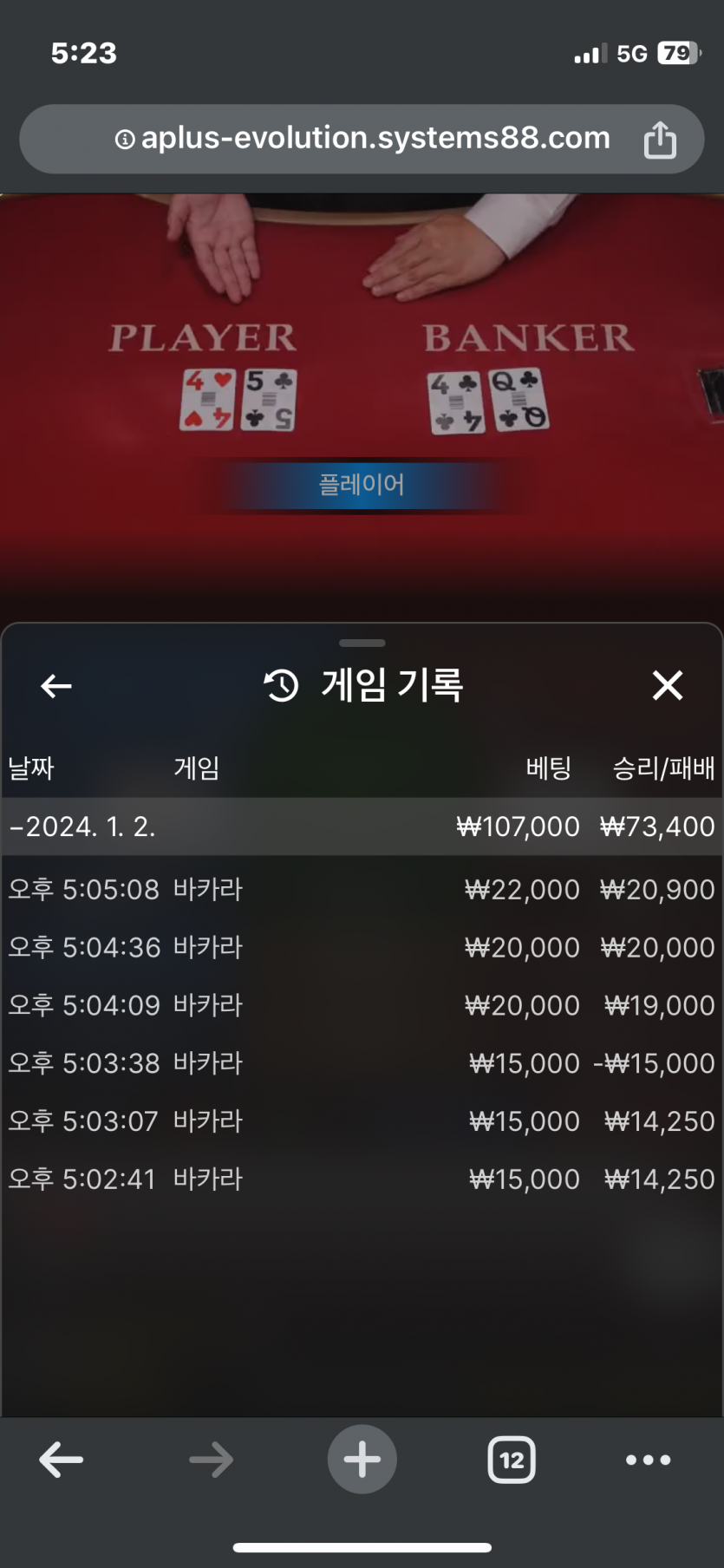Viewport: 724px width, 1568px height.
Task: Open the 5:03:38 baccarat round
Action: 362,1063
